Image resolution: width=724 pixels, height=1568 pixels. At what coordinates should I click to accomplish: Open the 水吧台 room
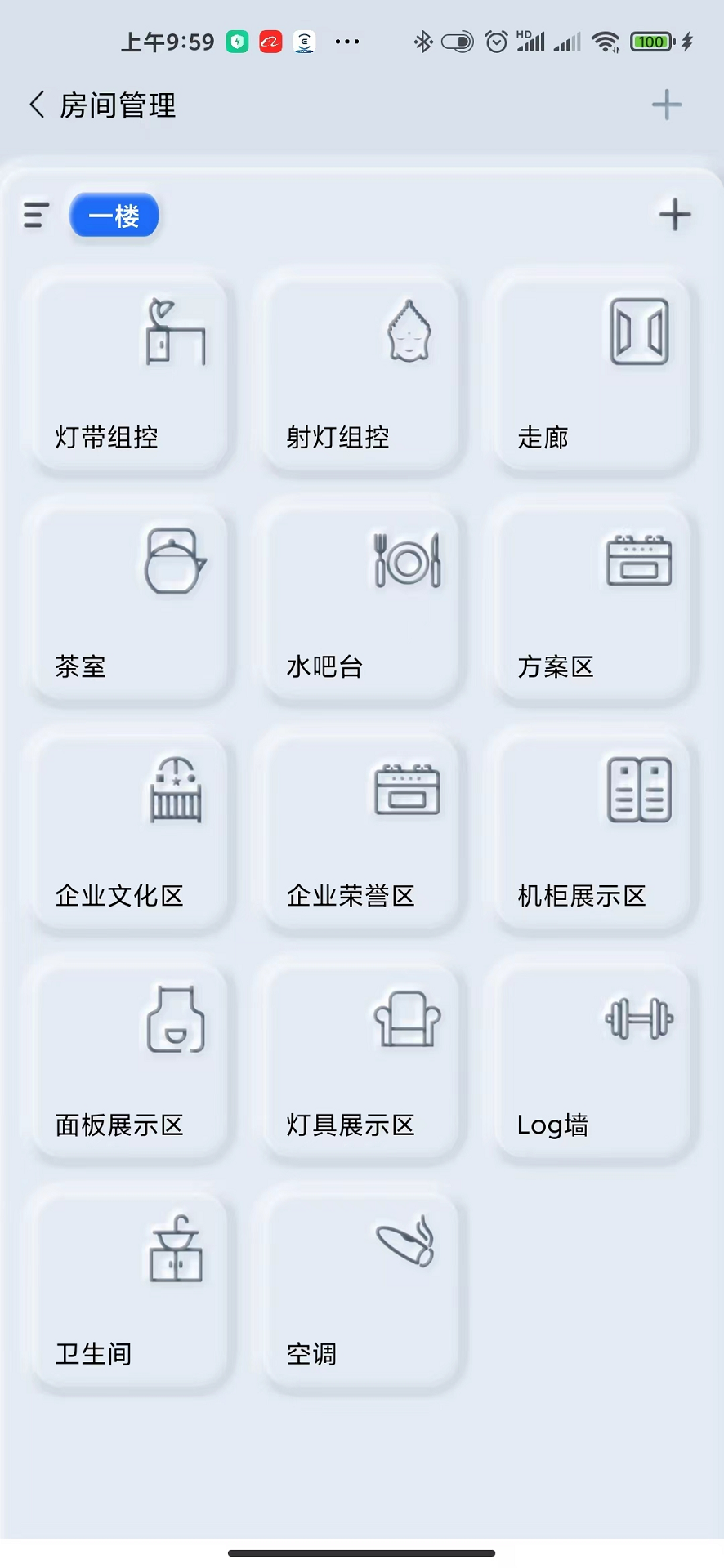click(362, 602)
